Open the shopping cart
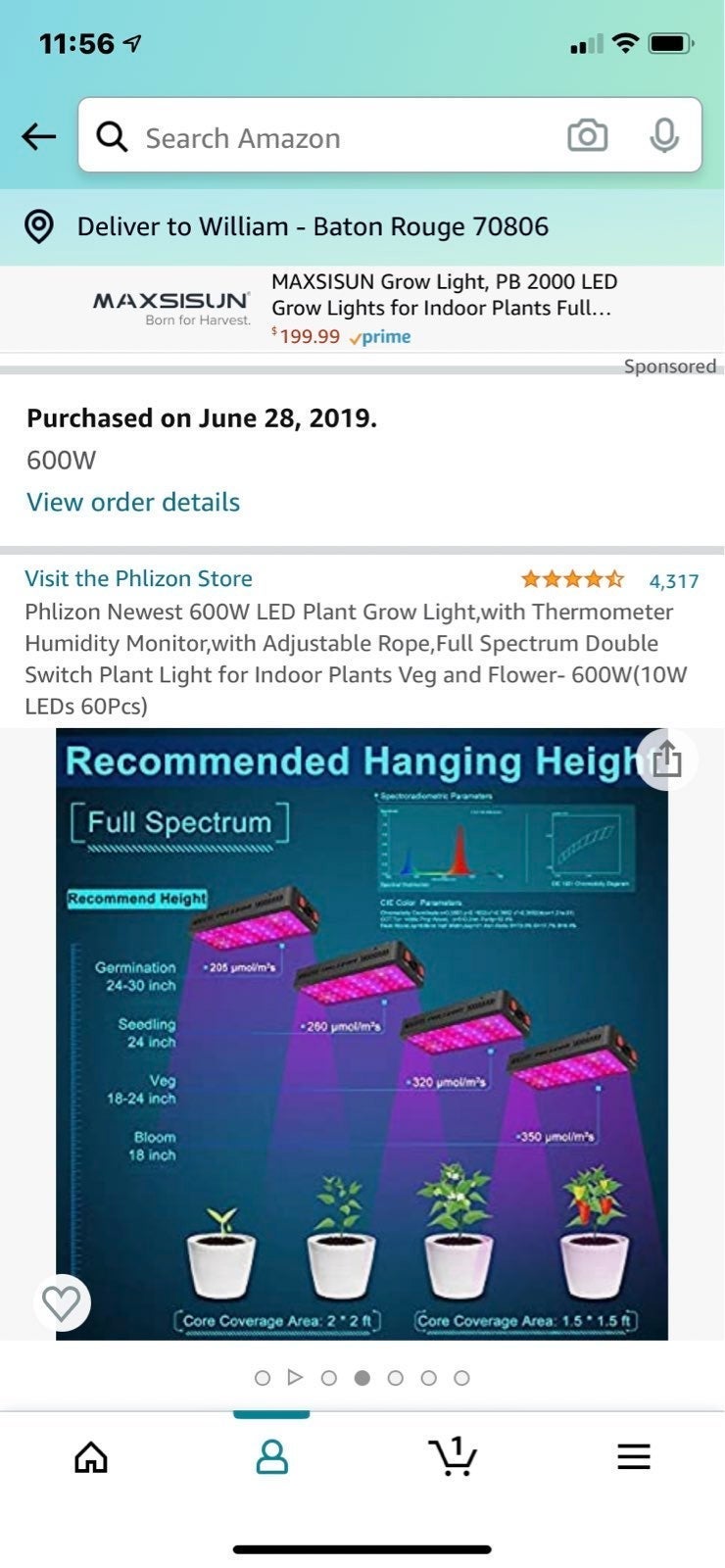Viewport: 725px width, 1568px height. tap(453, 1456)
